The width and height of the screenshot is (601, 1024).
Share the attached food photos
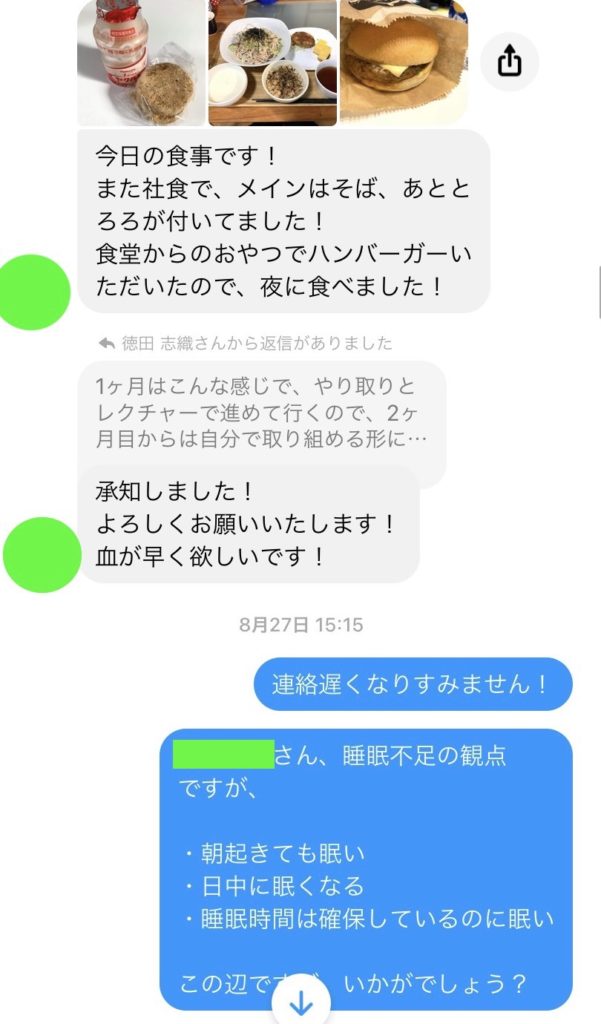click(509, 62)
